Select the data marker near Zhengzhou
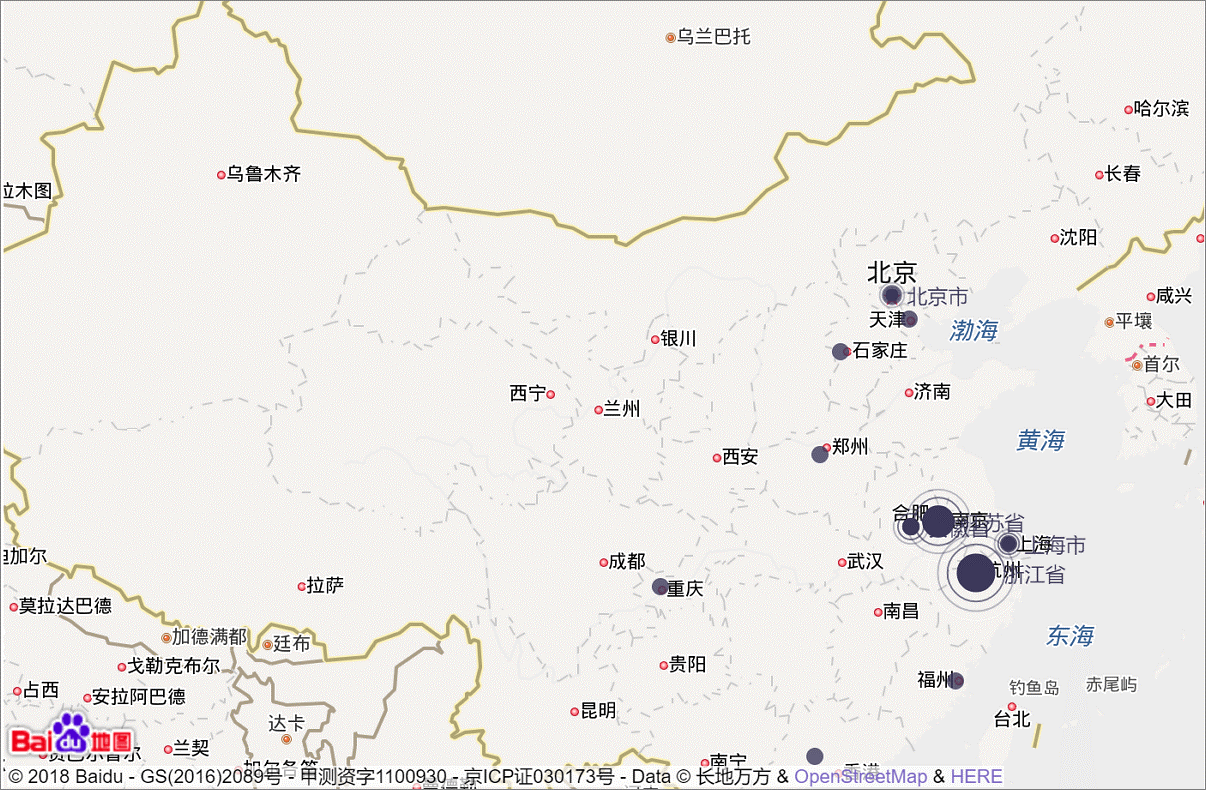The width and height of the screenshot is (1206, 790). 820,454
